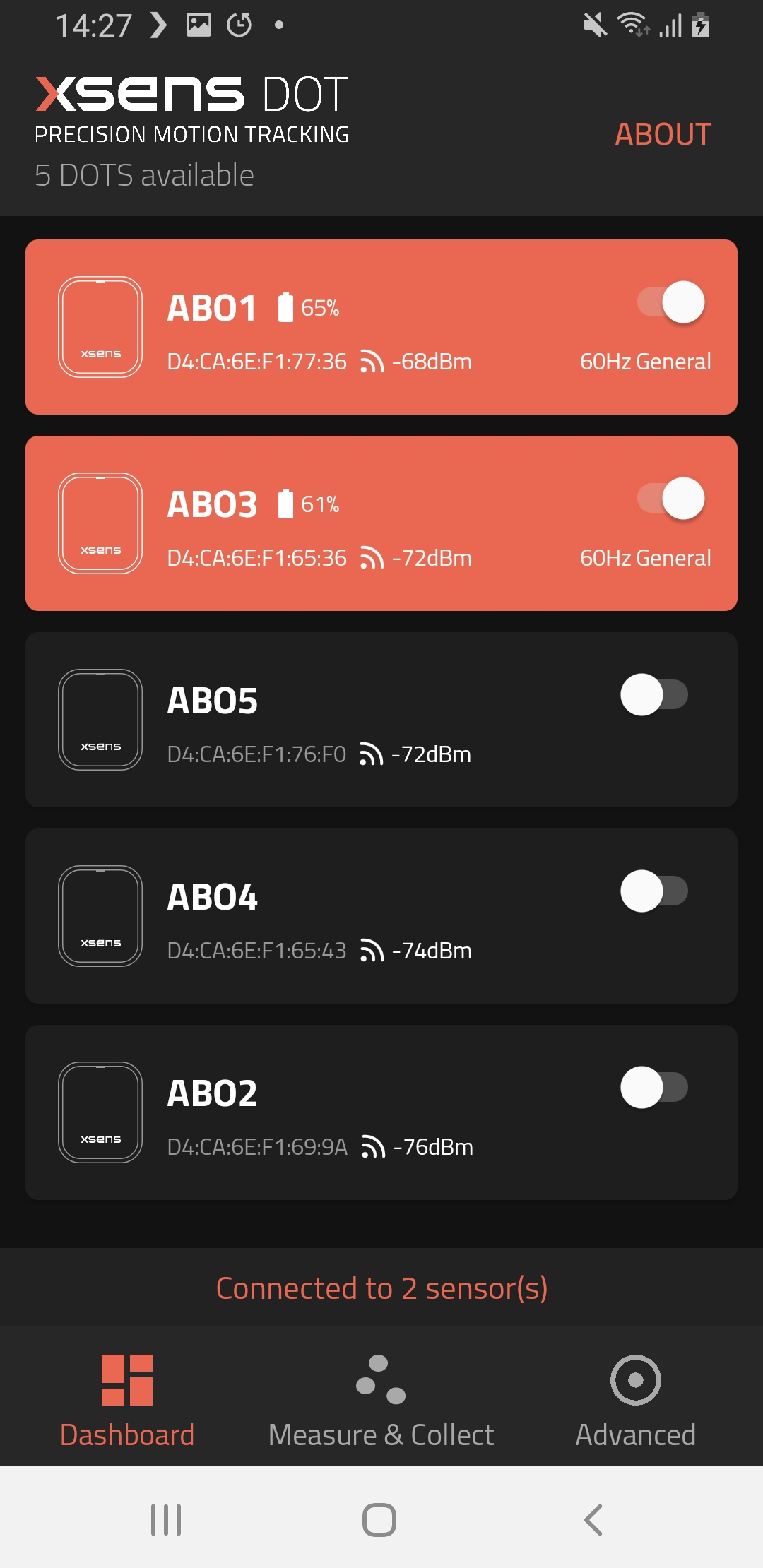The image size is (763, 1568).
Task: Open the 60Hz General setting for ABO3
Action: click(x=645, y=557)
